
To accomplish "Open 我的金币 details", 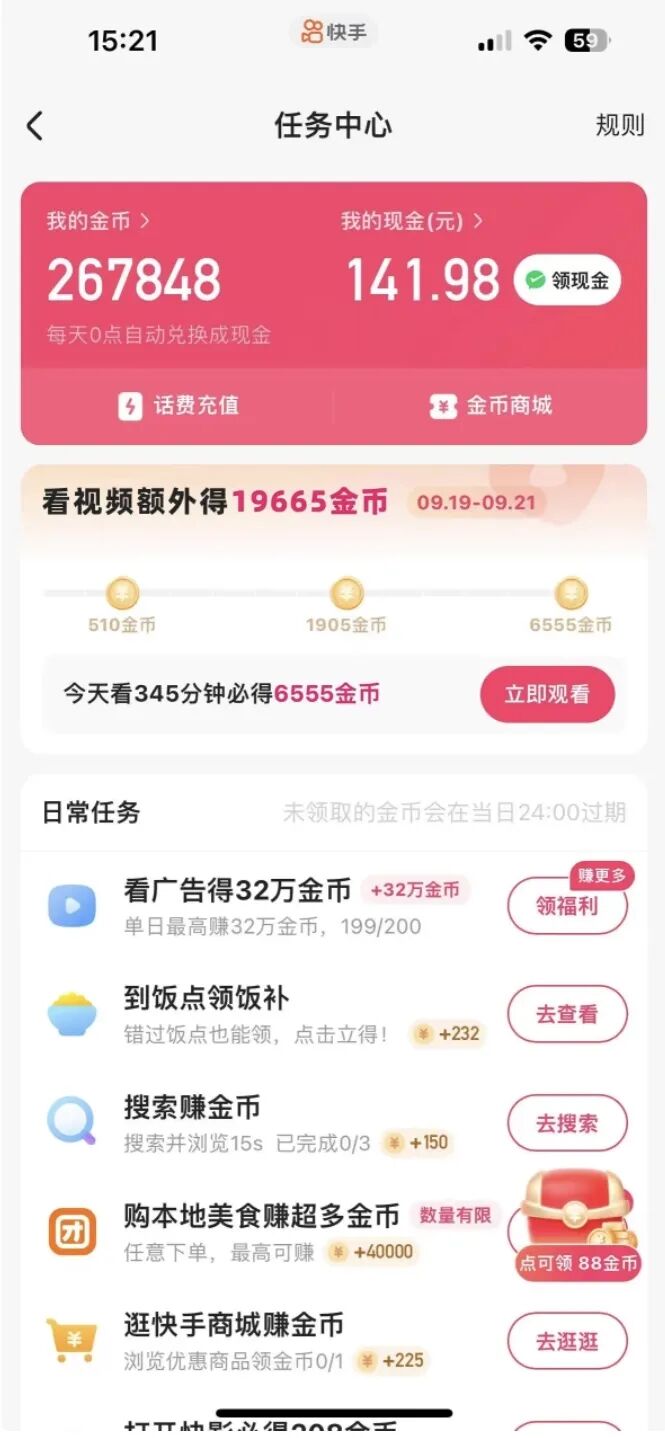I will 97,221.
